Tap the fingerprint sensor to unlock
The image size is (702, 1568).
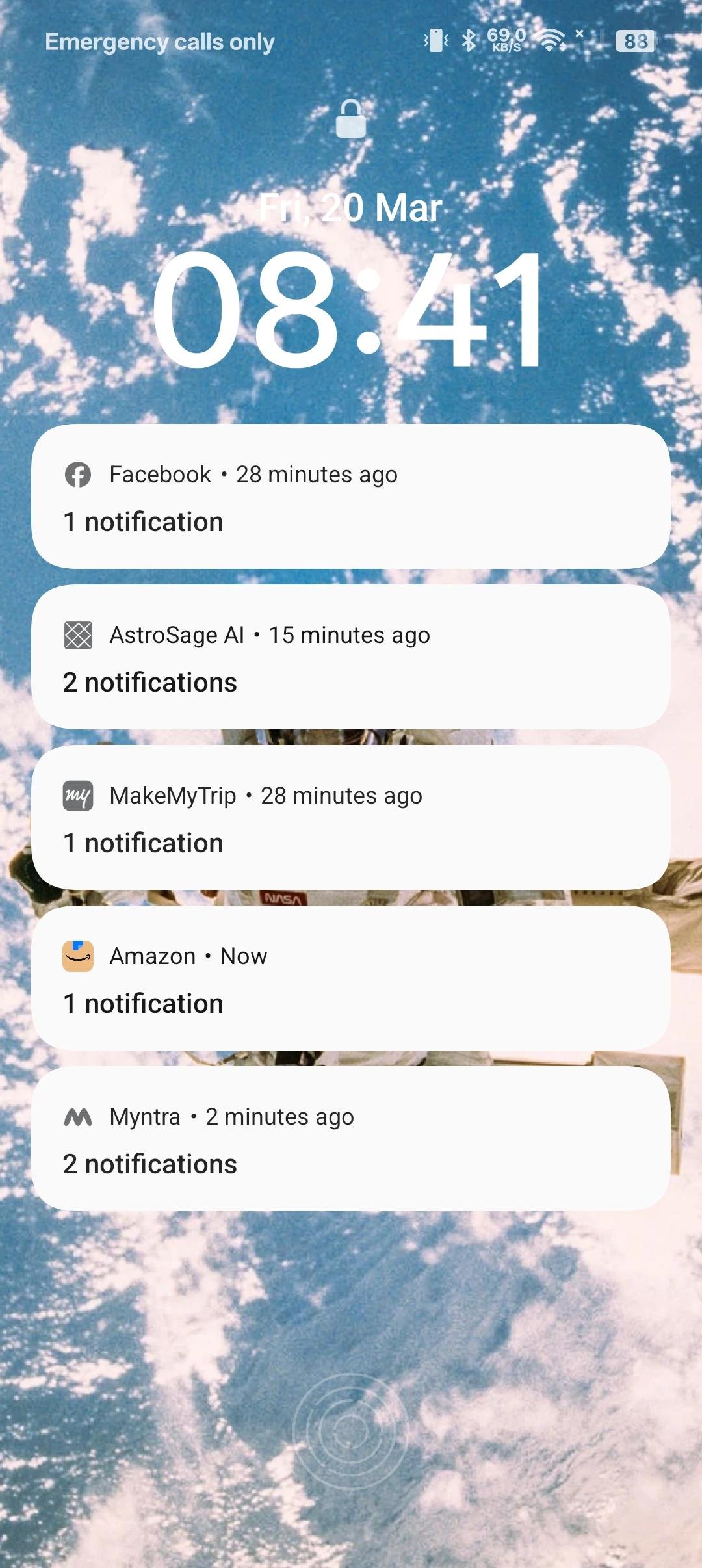350,1431
